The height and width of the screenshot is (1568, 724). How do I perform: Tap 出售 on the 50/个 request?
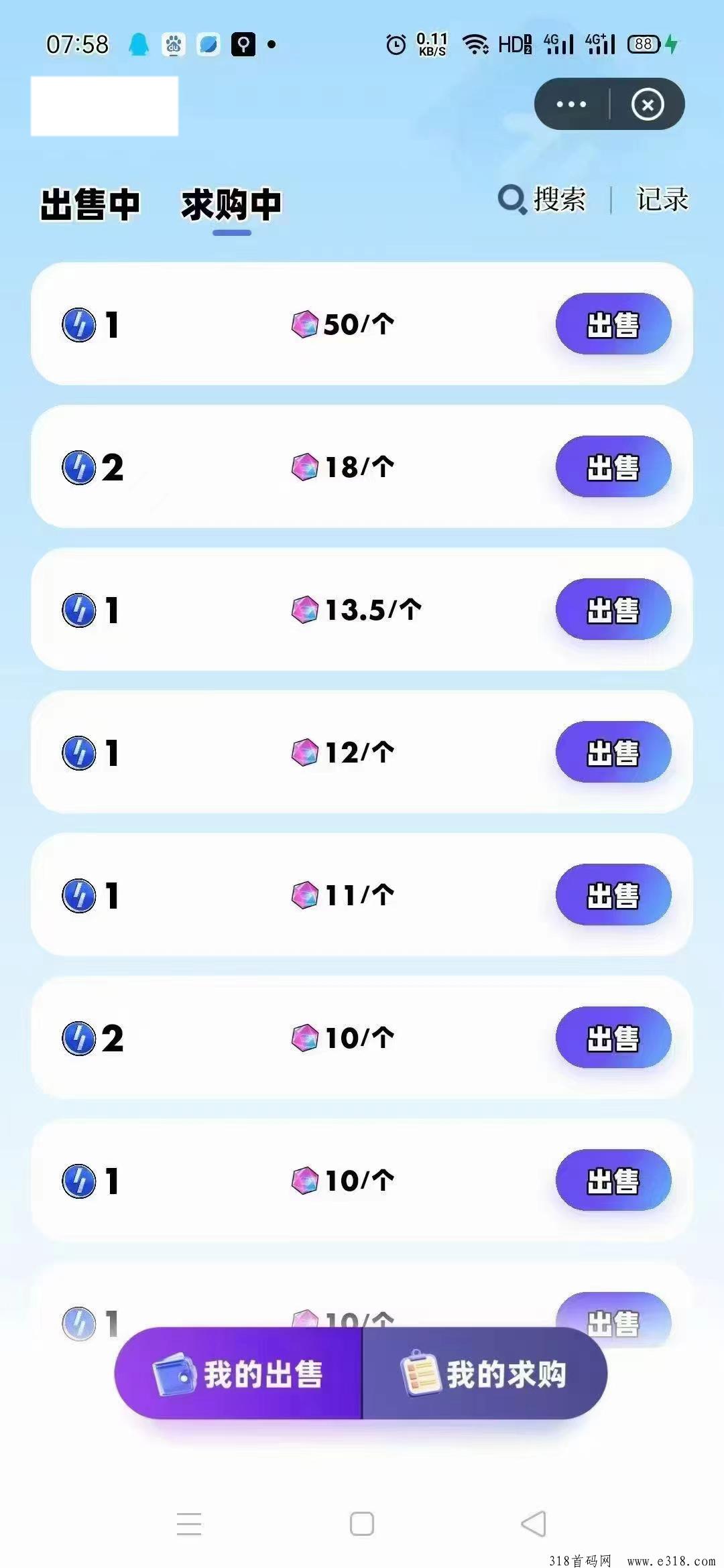pyautogui.click(x=613, y=324)
